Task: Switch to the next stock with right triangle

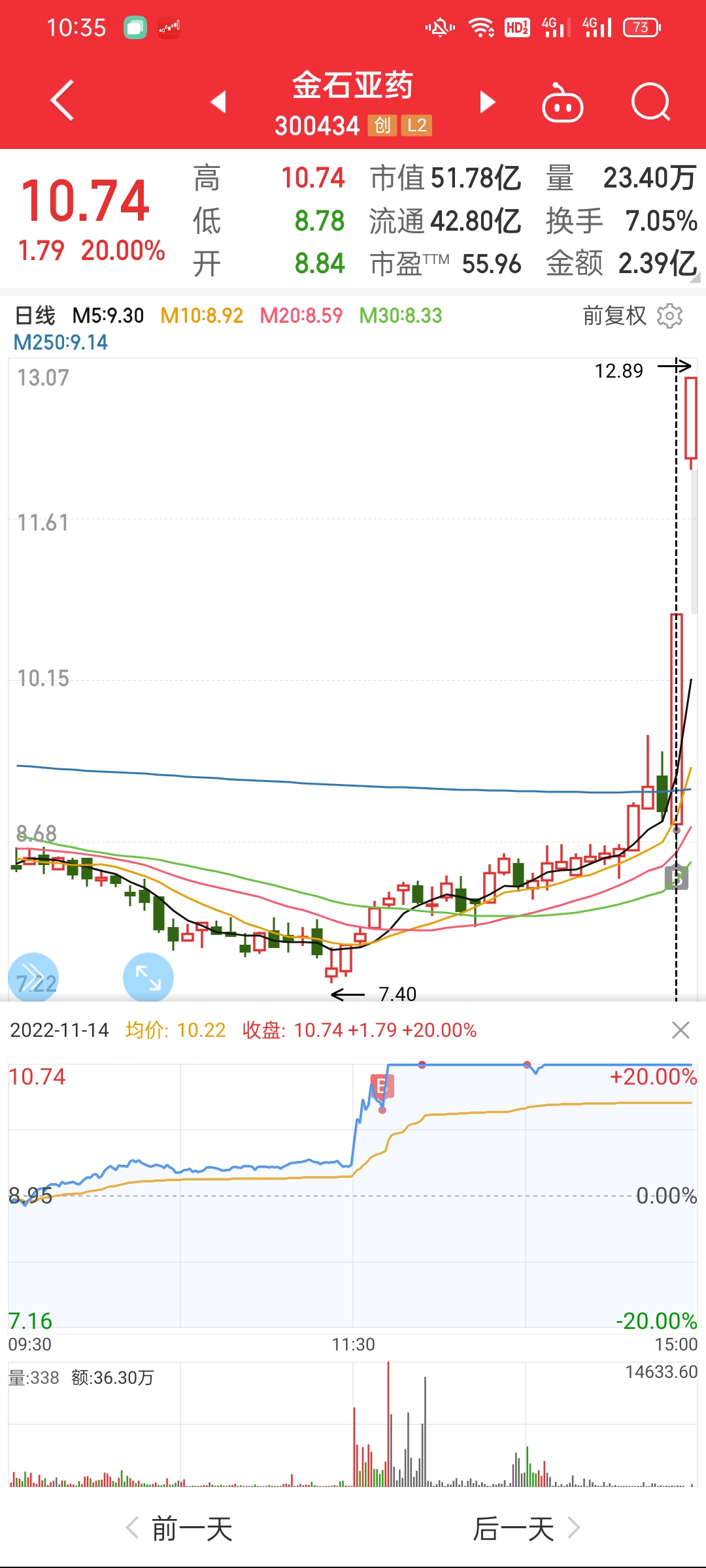Action: 487,102
